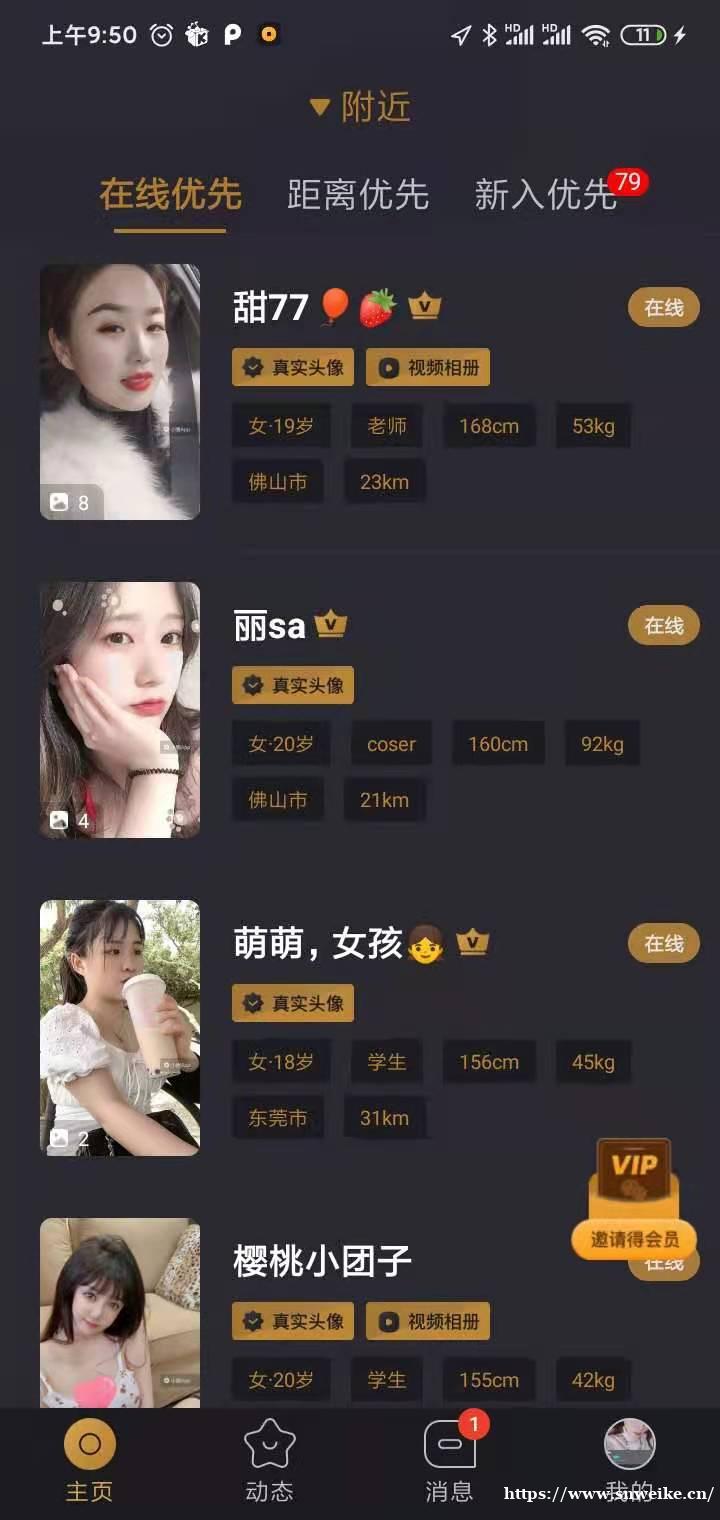720x1520 pixels.
Task: Tap the 视频相册 badge on 甜77
Action: (x=428, y=367)
